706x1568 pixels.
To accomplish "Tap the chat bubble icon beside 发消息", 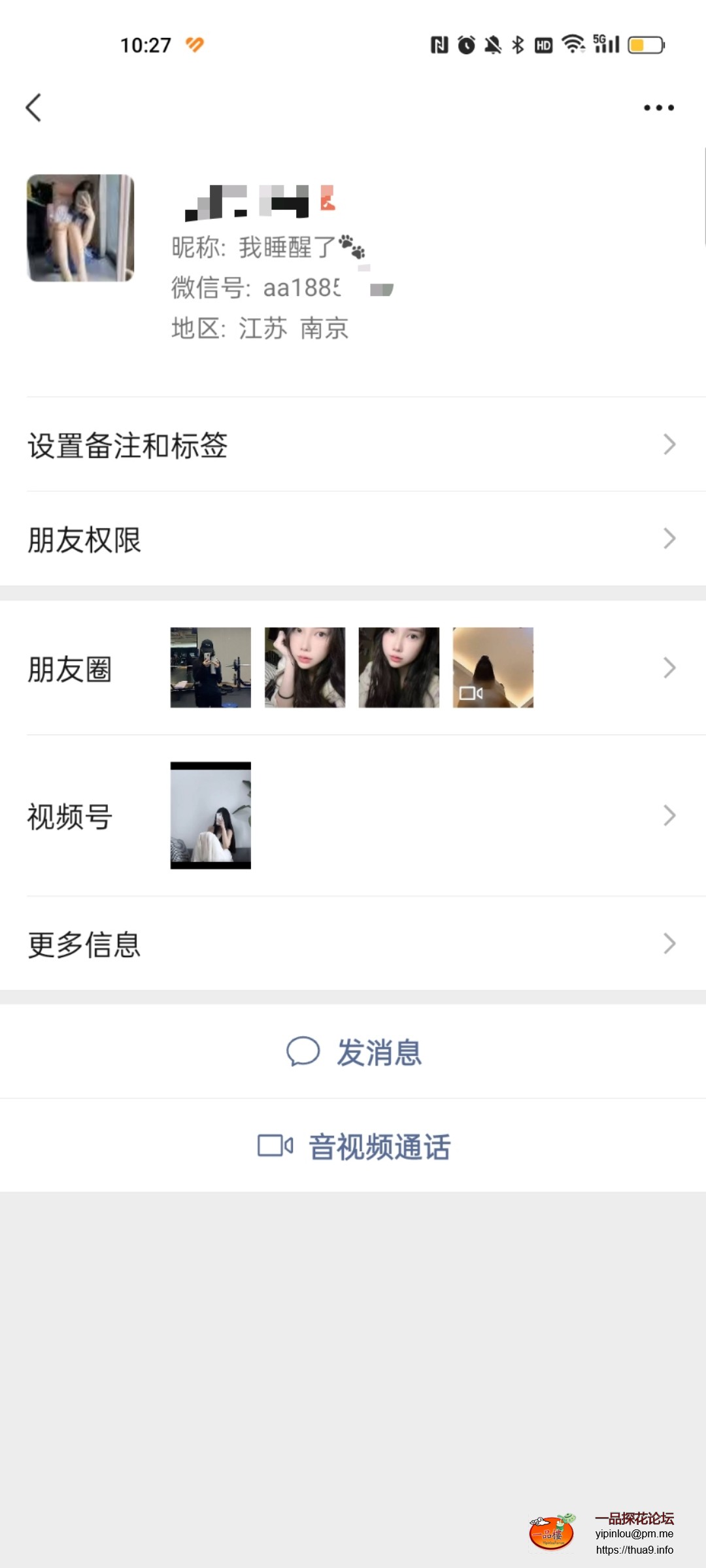I will coord(303,1051).
